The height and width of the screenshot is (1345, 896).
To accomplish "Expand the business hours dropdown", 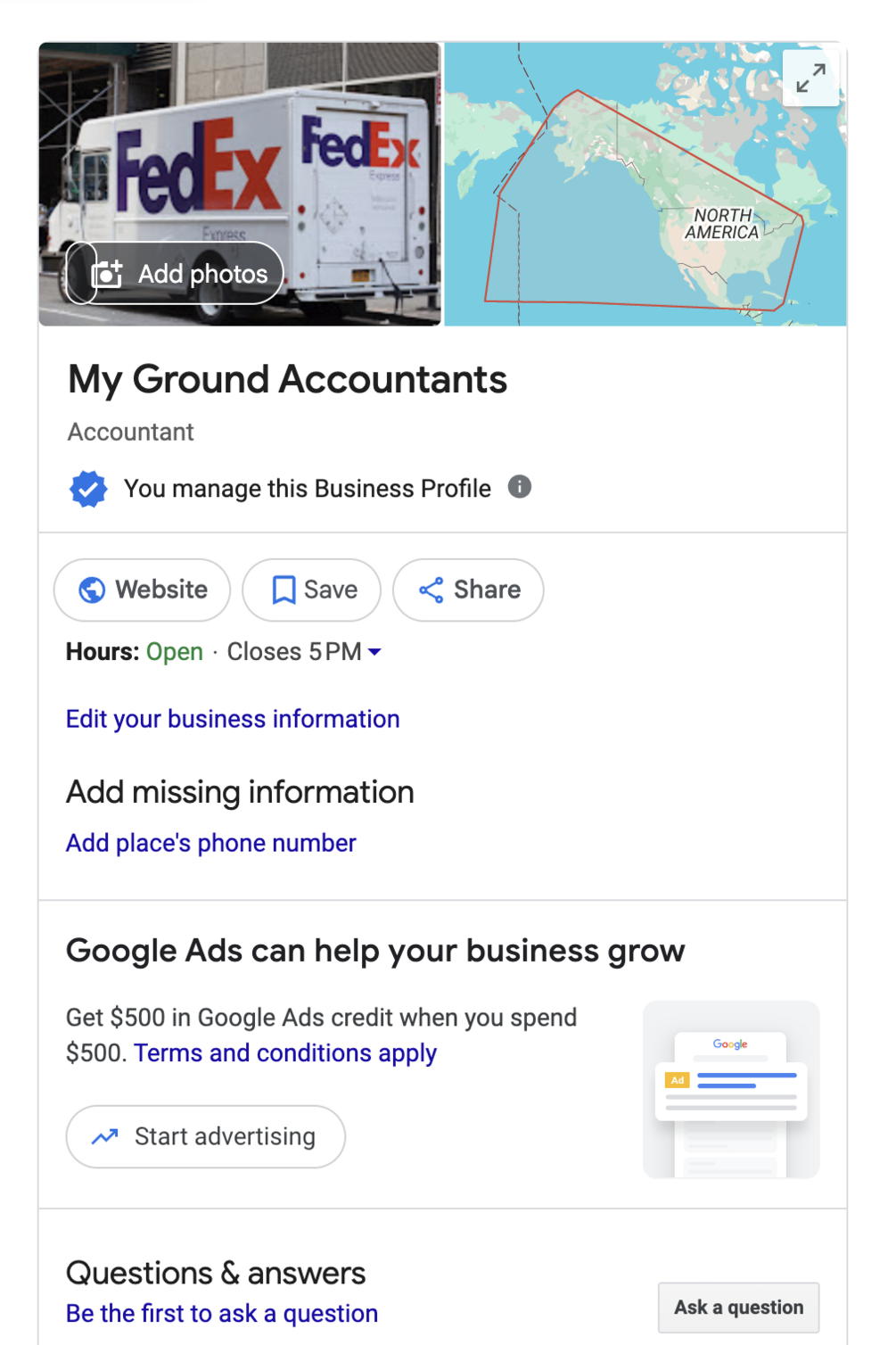I will (375, 652).
